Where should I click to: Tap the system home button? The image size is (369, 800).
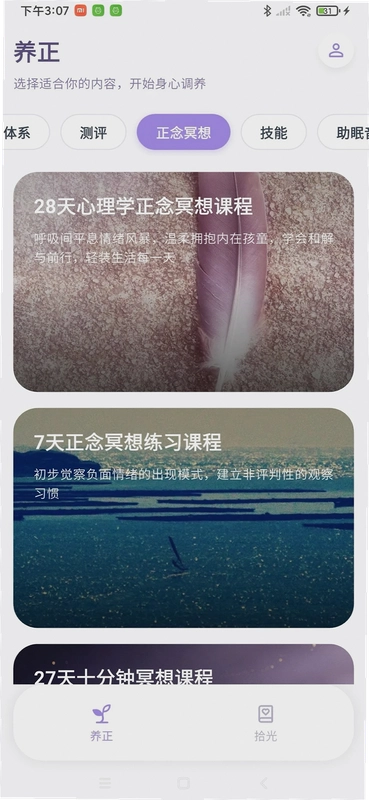(x=183, y=783)
